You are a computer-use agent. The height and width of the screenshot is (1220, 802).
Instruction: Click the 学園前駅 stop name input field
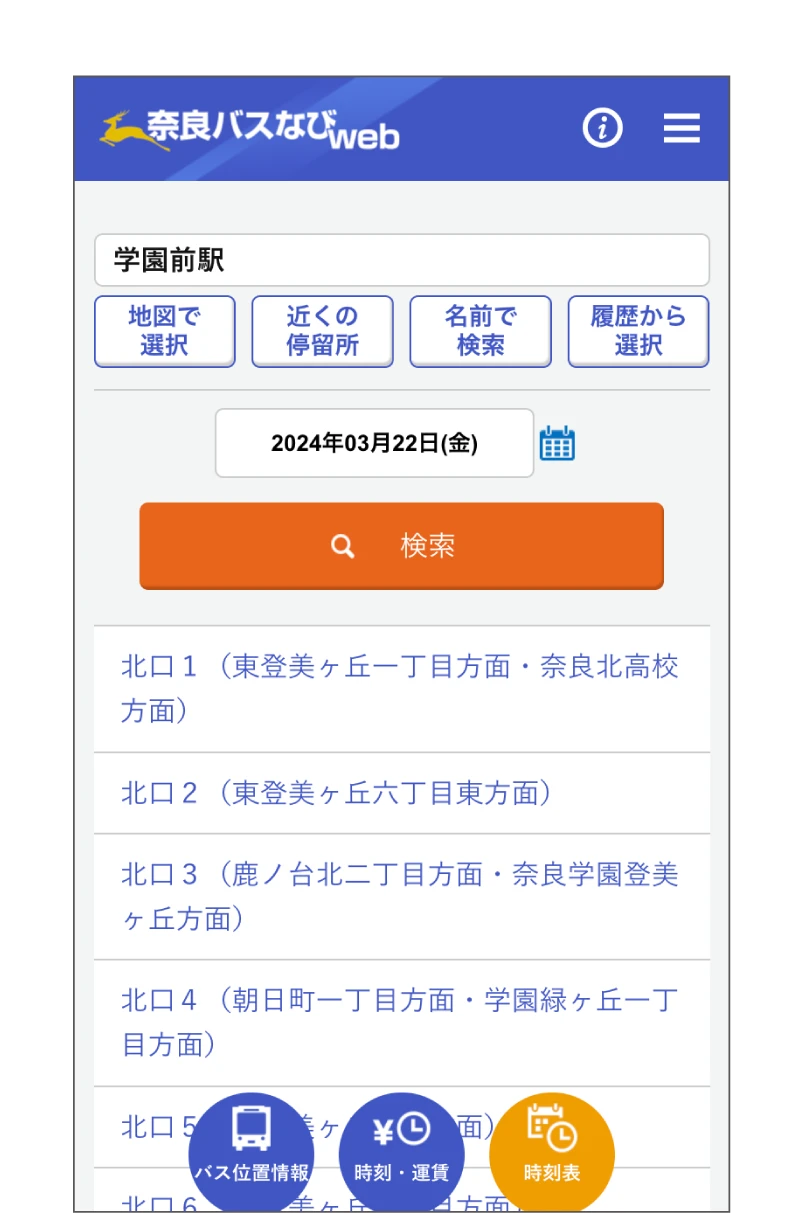pyautogui.click(x=400, y=259)
